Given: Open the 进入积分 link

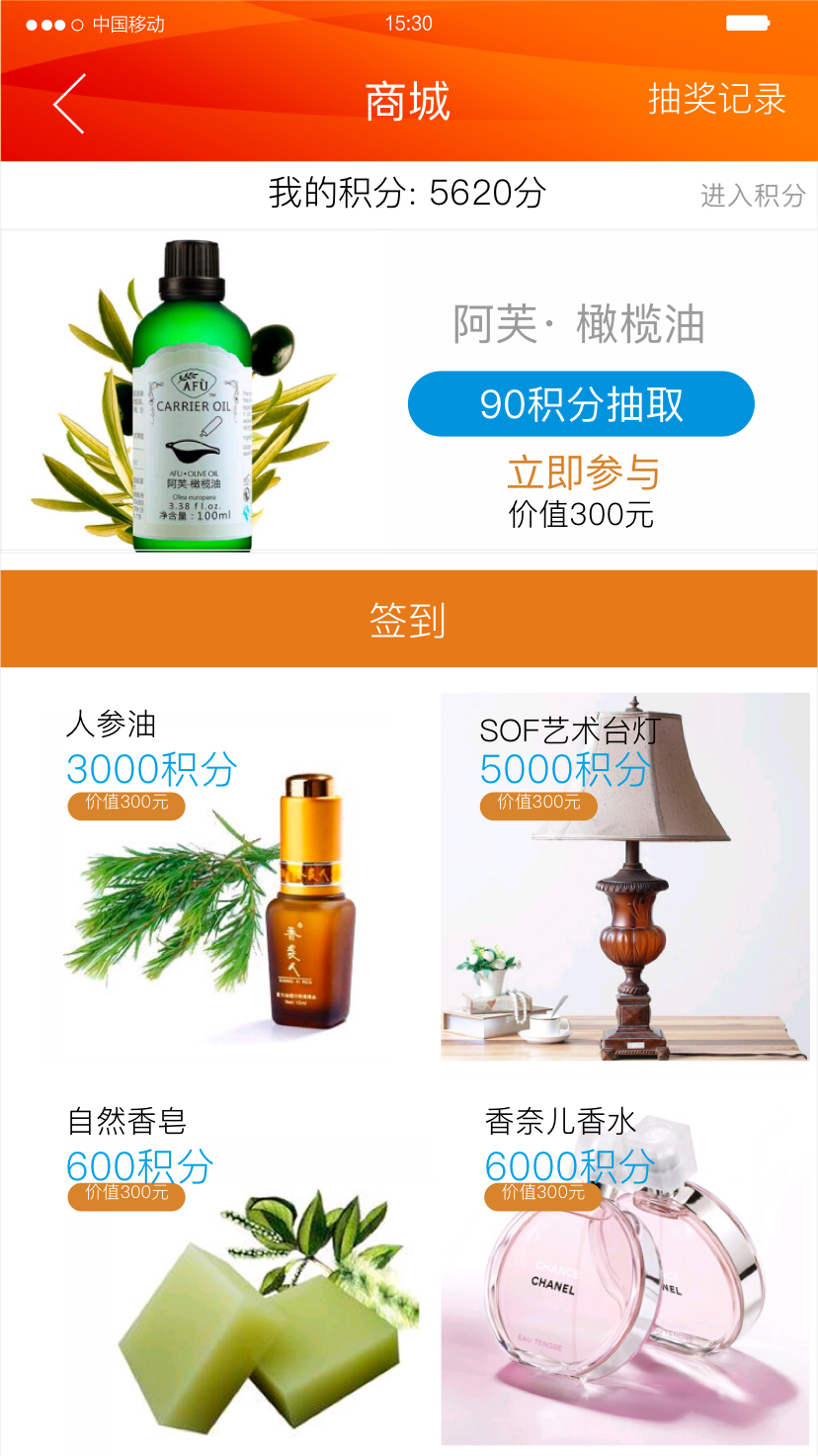Looking at the screenshot, I should [753, 196].
